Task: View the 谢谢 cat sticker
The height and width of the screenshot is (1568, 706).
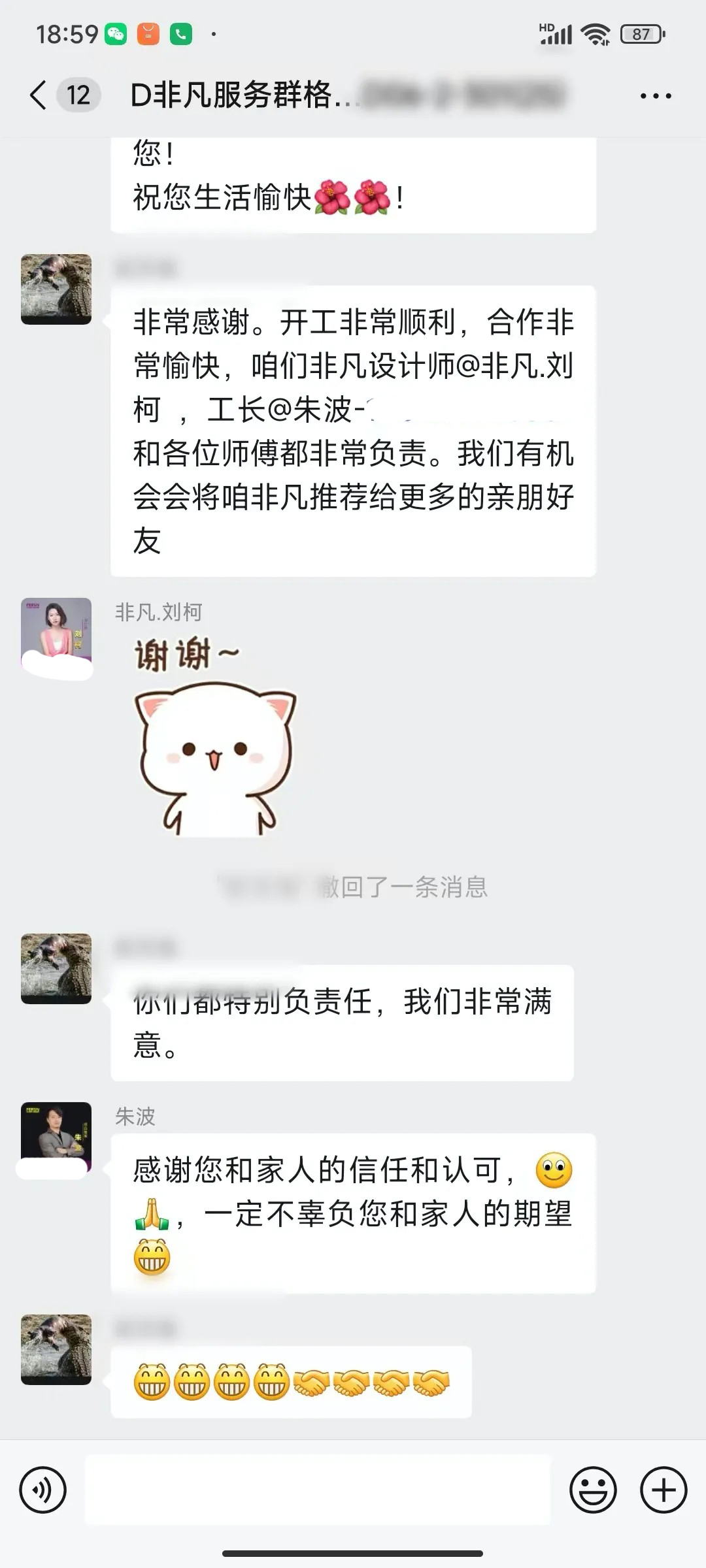Action: coord(215,738)
